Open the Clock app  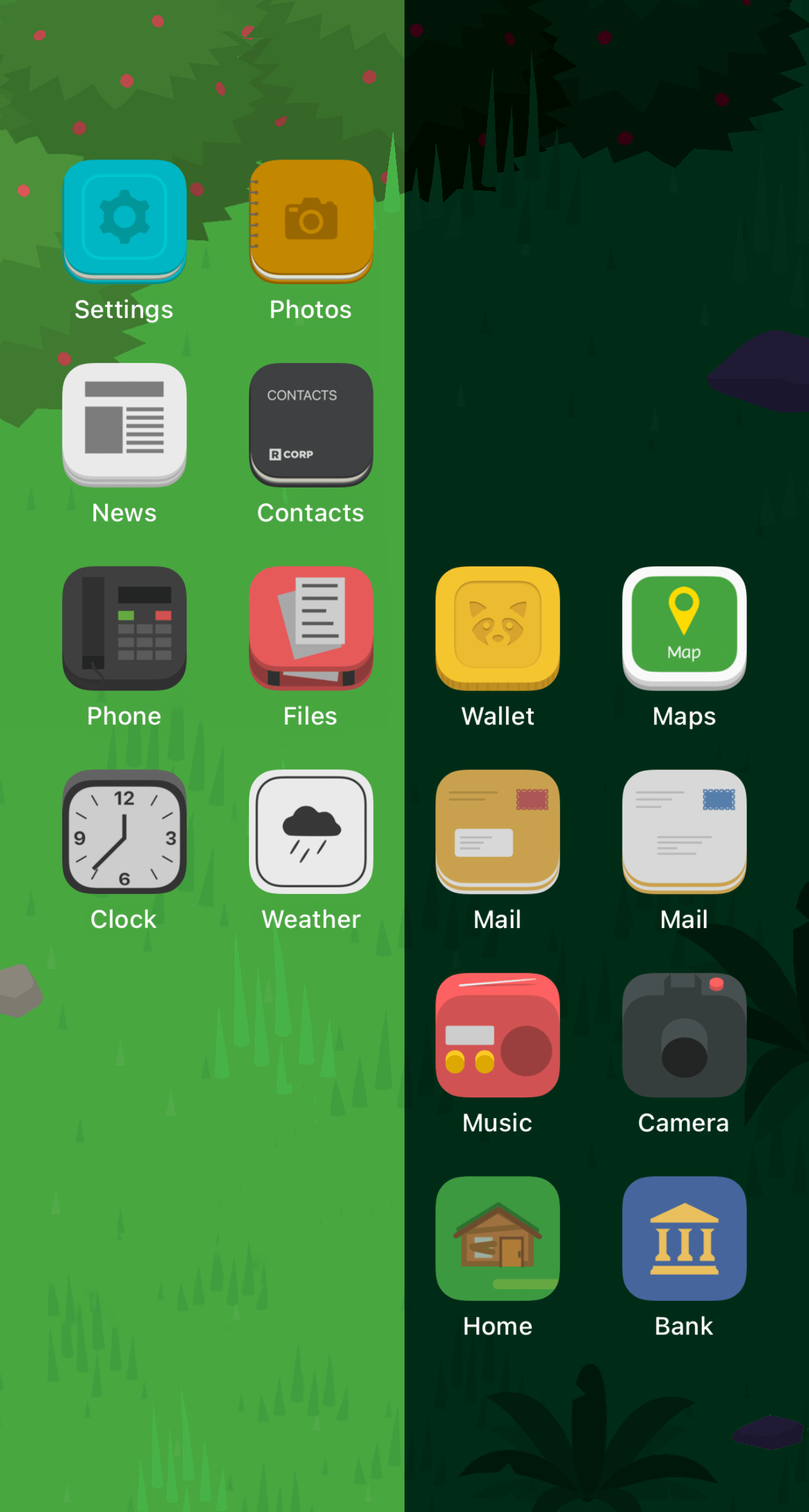click(x=124, y=830)
